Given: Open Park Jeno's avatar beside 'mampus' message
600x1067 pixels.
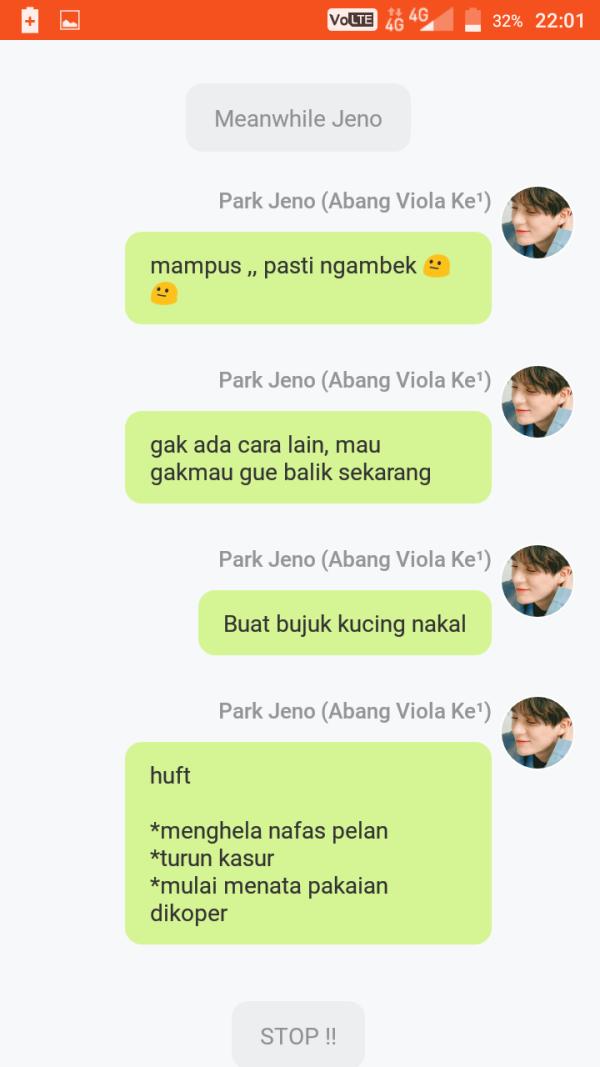Looking at the screenshot, I should [x=537, y=222].
